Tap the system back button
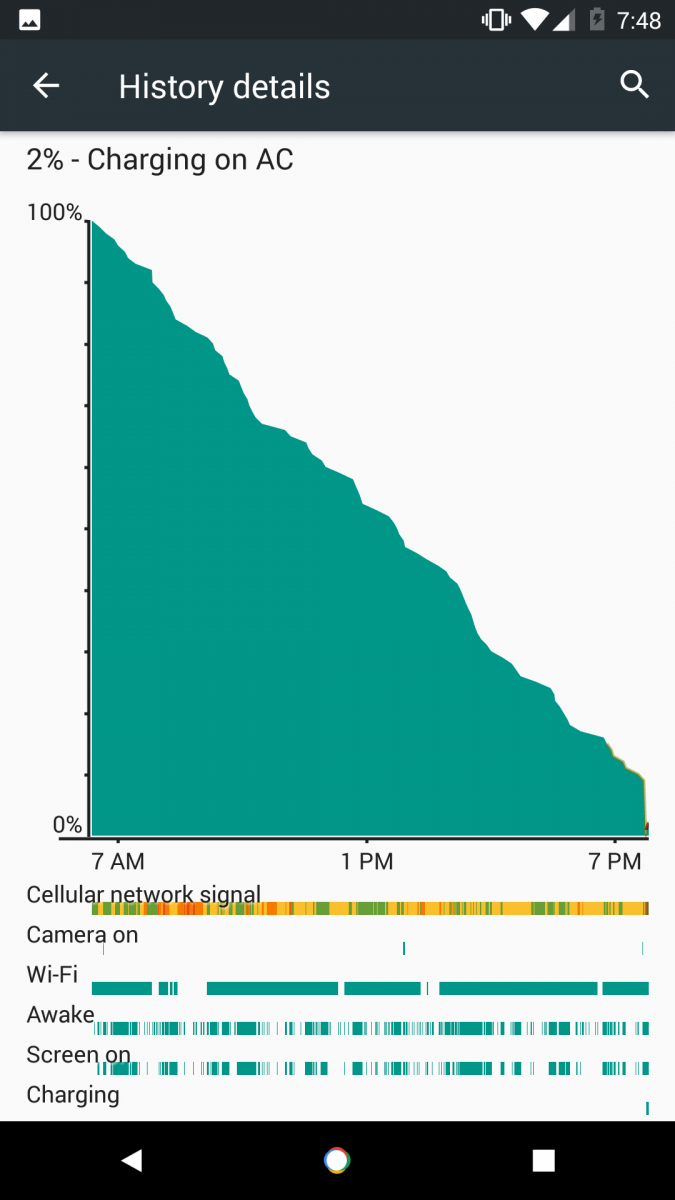675x1200 pixels. (x=131, y=1160)
